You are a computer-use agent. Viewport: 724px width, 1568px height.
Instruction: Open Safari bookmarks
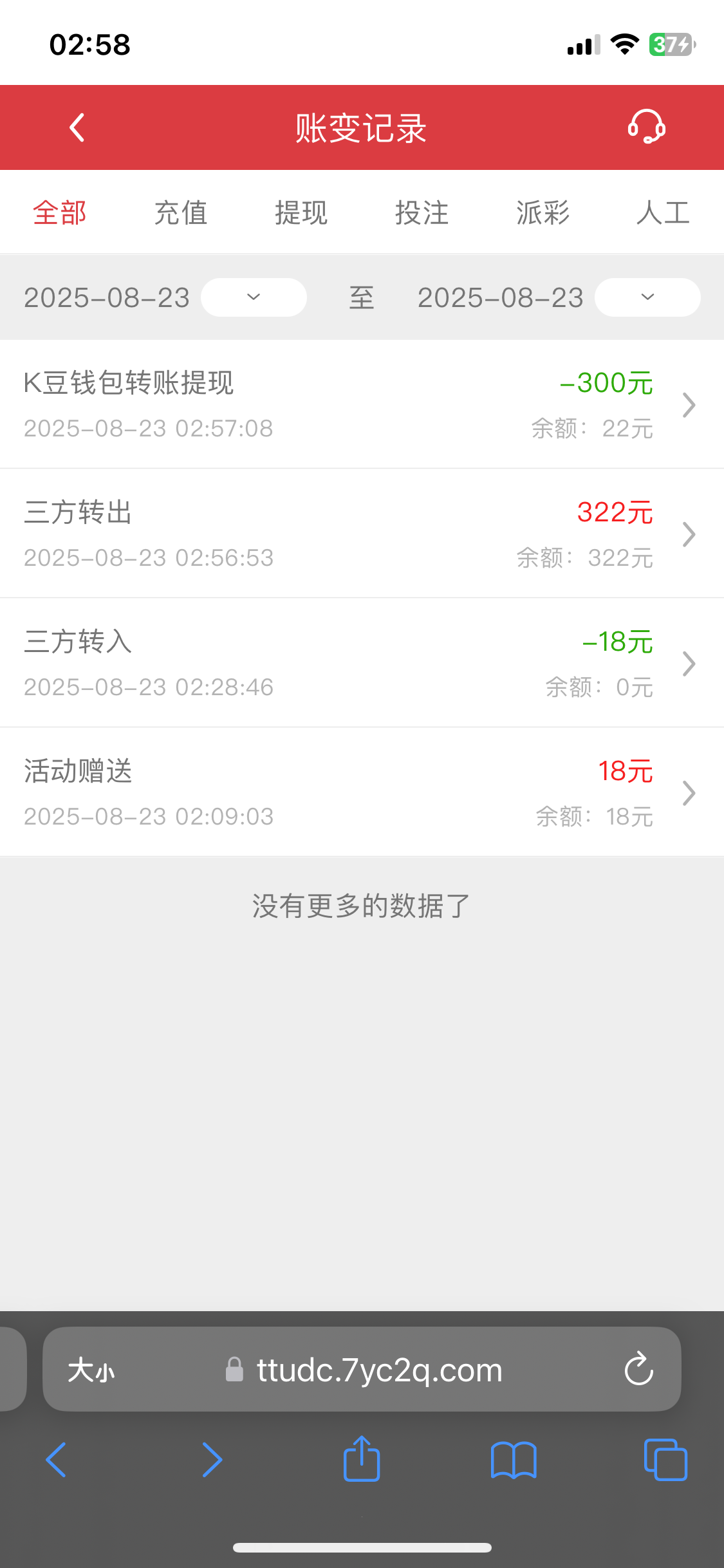[x=514, y=1459]
